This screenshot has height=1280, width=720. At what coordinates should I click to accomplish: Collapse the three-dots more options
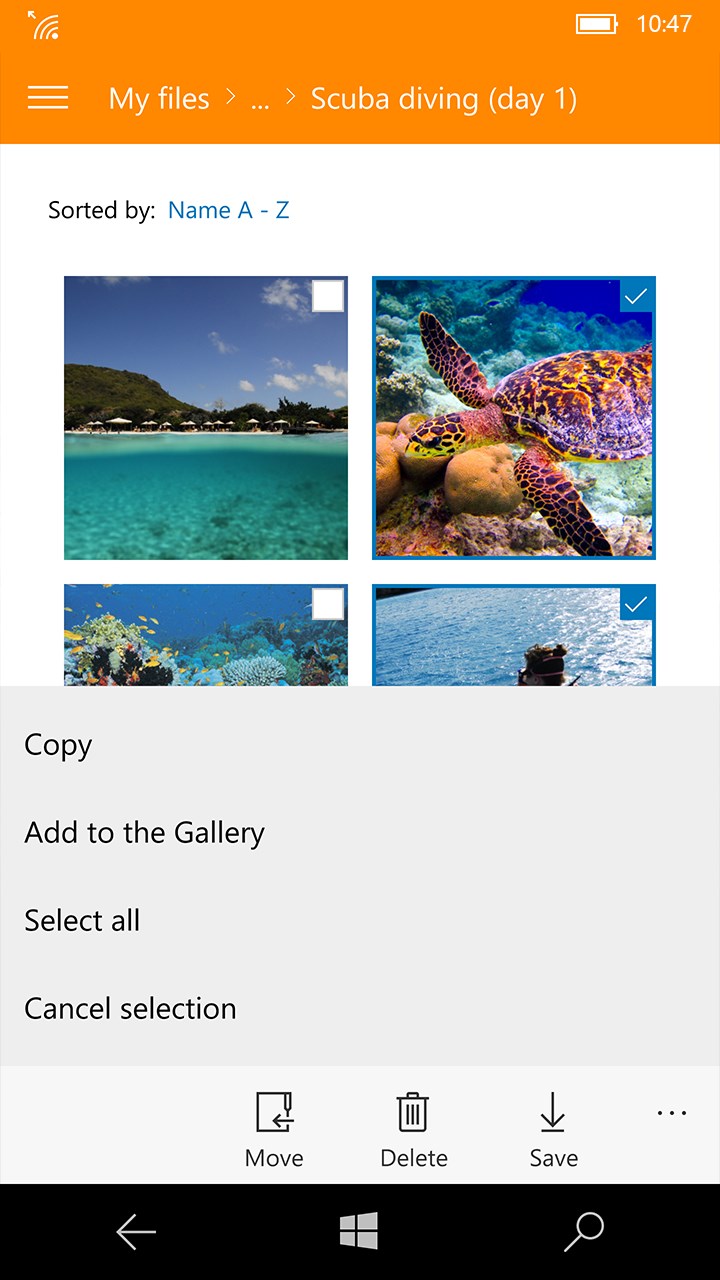(671, 1113)
